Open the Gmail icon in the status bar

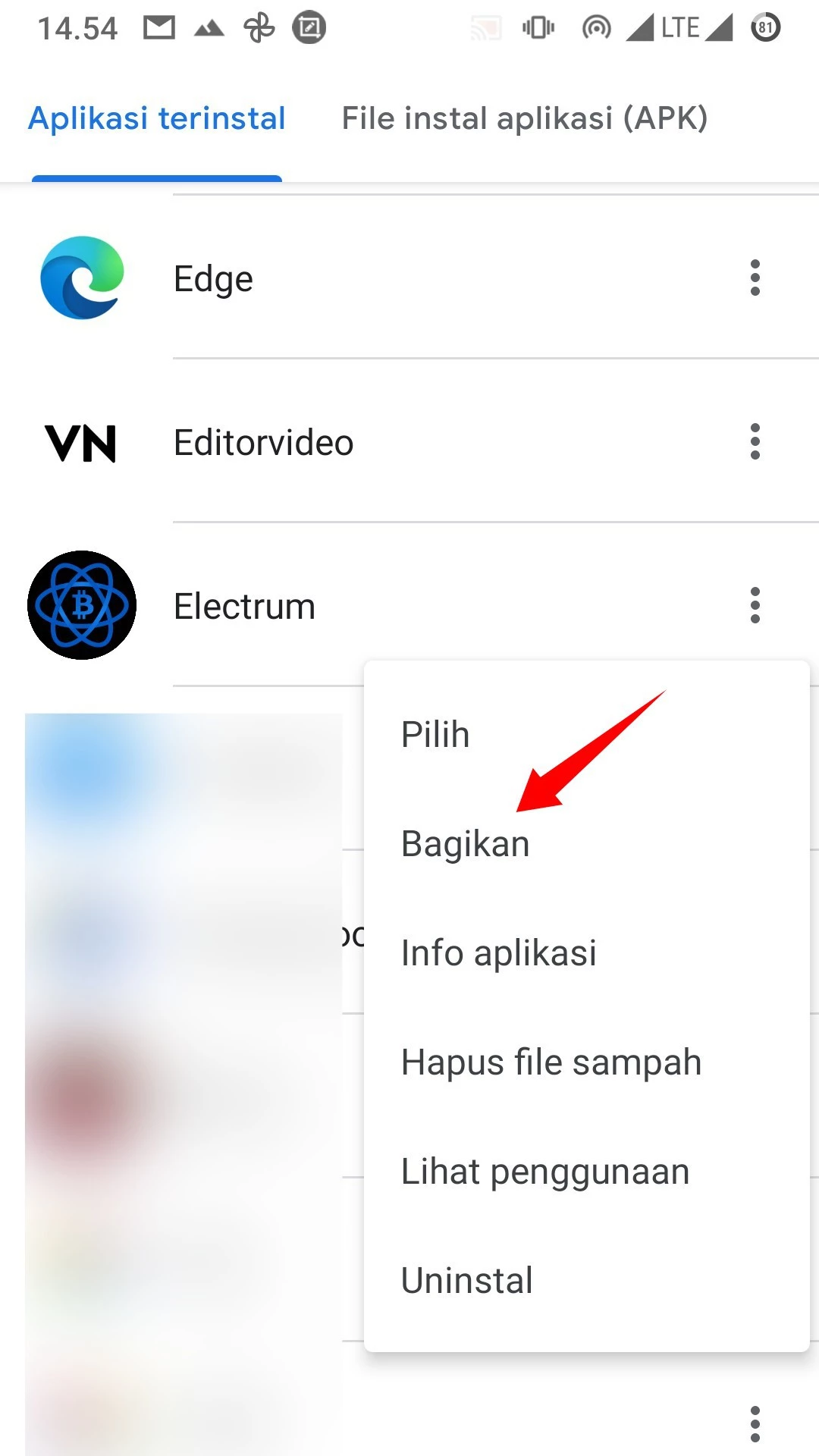click(x=160, y=27)
